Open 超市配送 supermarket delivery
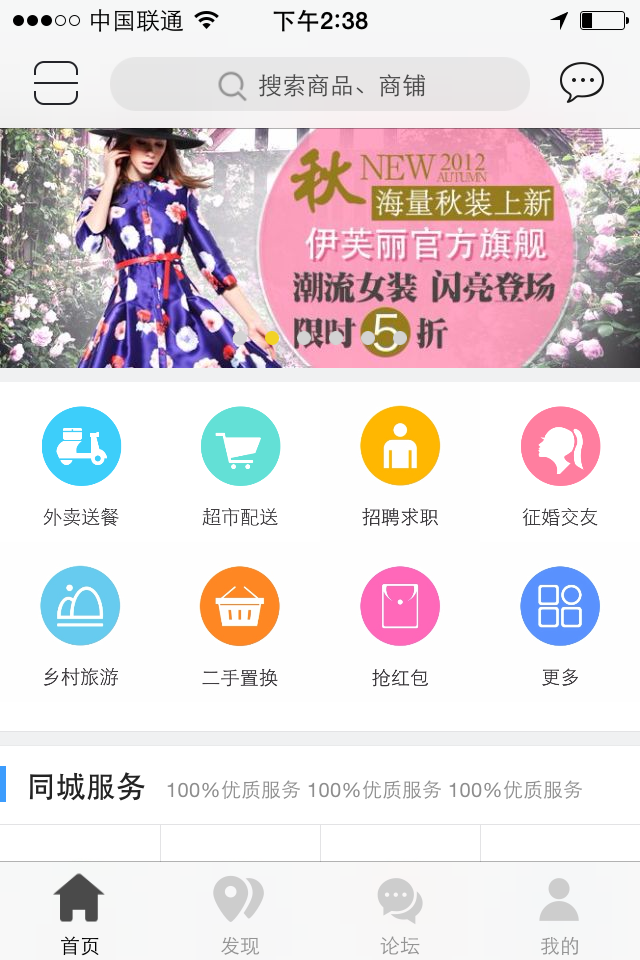 click(240, 447)
